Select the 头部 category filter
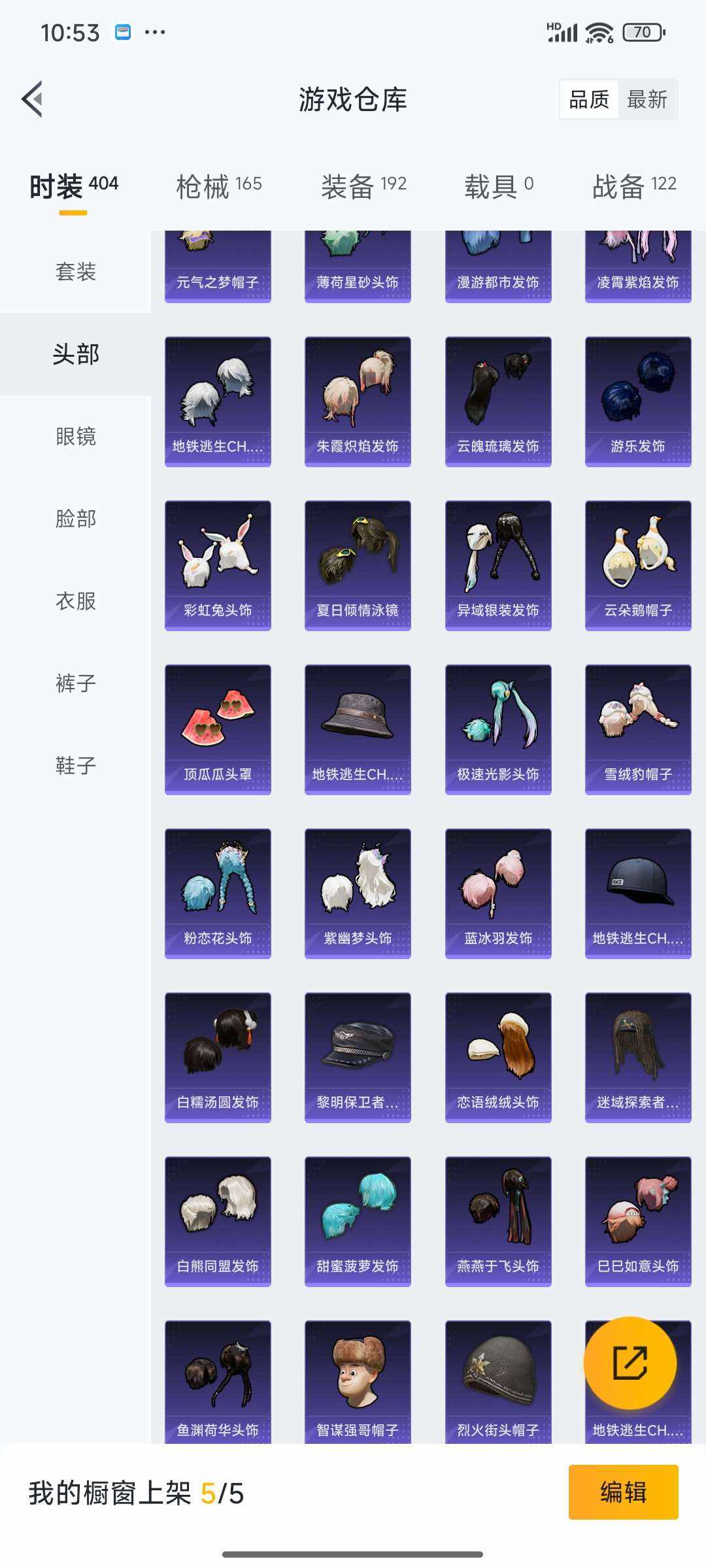The height and width of the screenshot is (1568, 706). coord(74,355)
